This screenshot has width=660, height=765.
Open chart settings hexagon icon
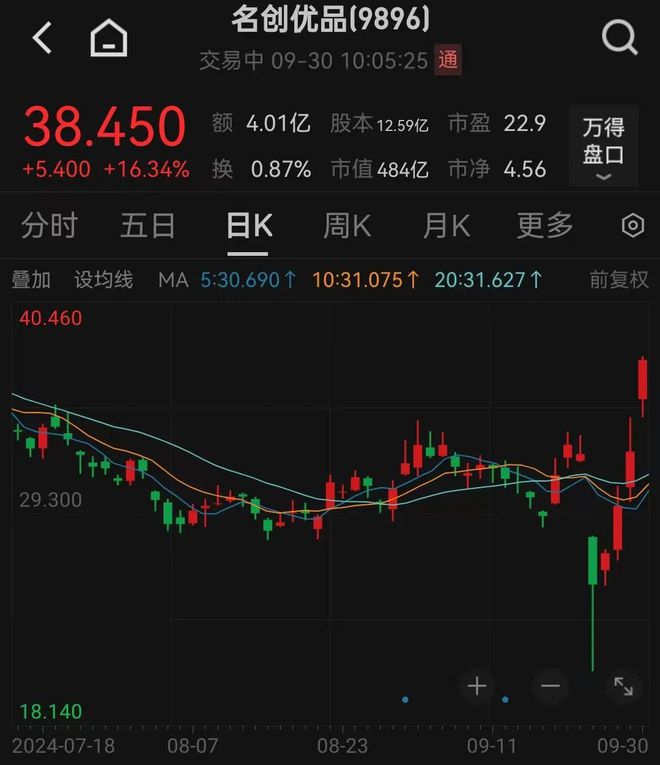pyautogui.click(x=632, y=226)
